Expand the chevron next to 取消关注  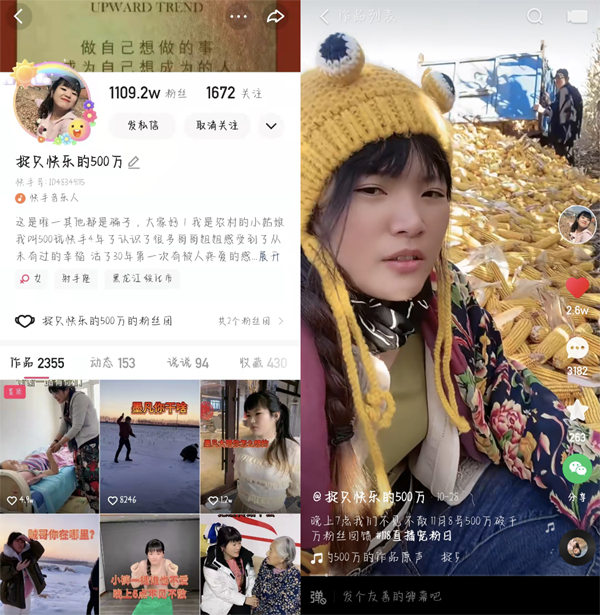point(271,126)
